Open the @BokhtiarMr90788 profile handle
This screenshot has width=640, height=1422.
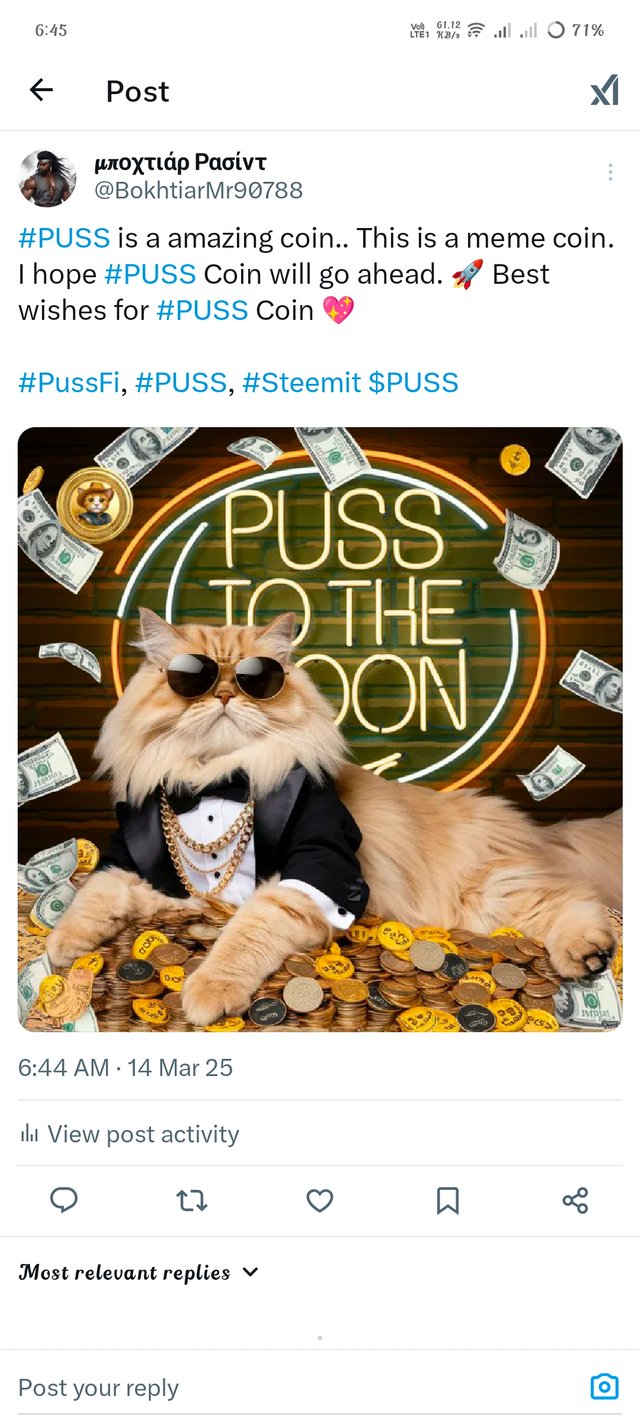pos(198,190)
